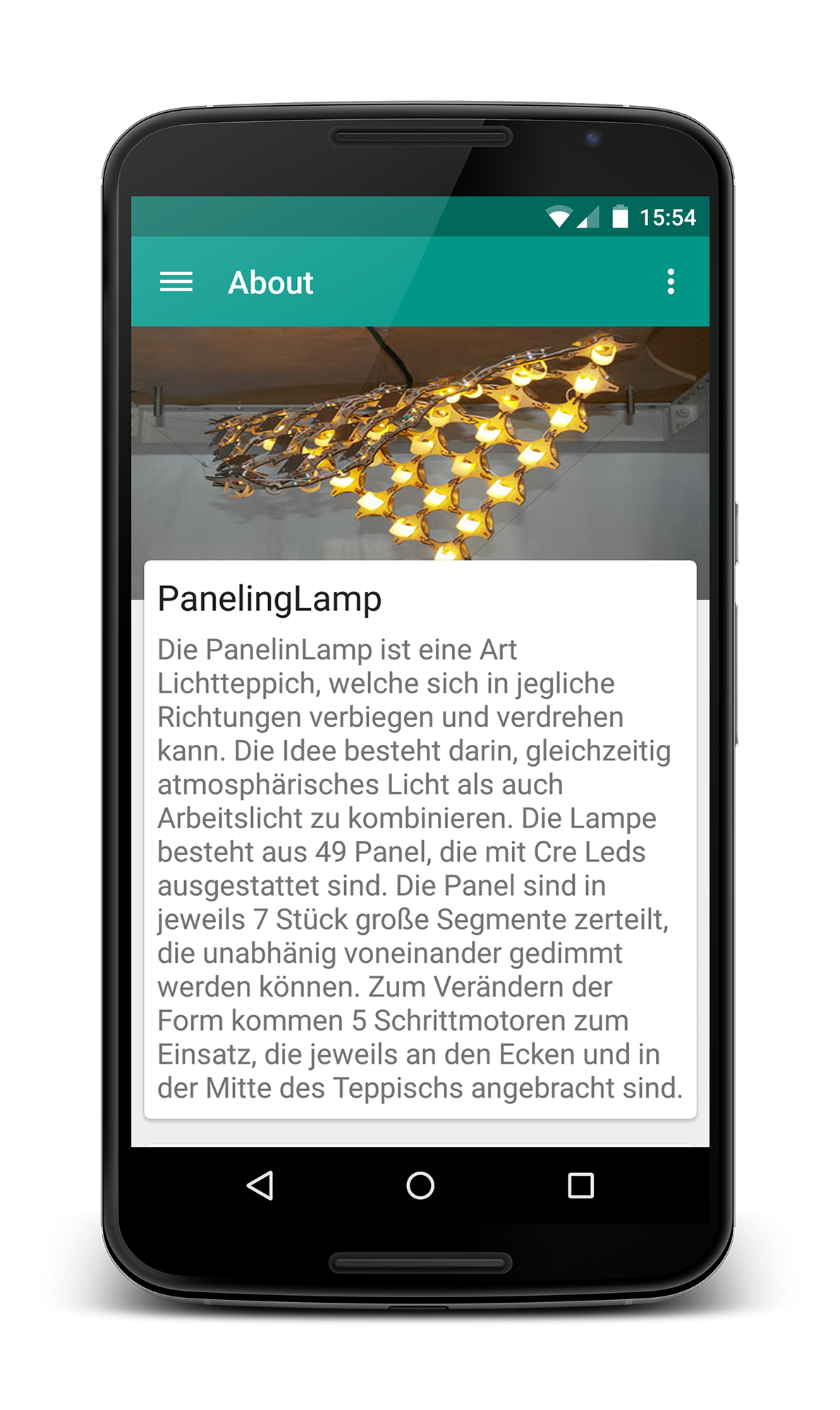The width and height of the screenshot is (840, 1410).
Task: Open the overflow menu in About
Action: pos(671,281)
